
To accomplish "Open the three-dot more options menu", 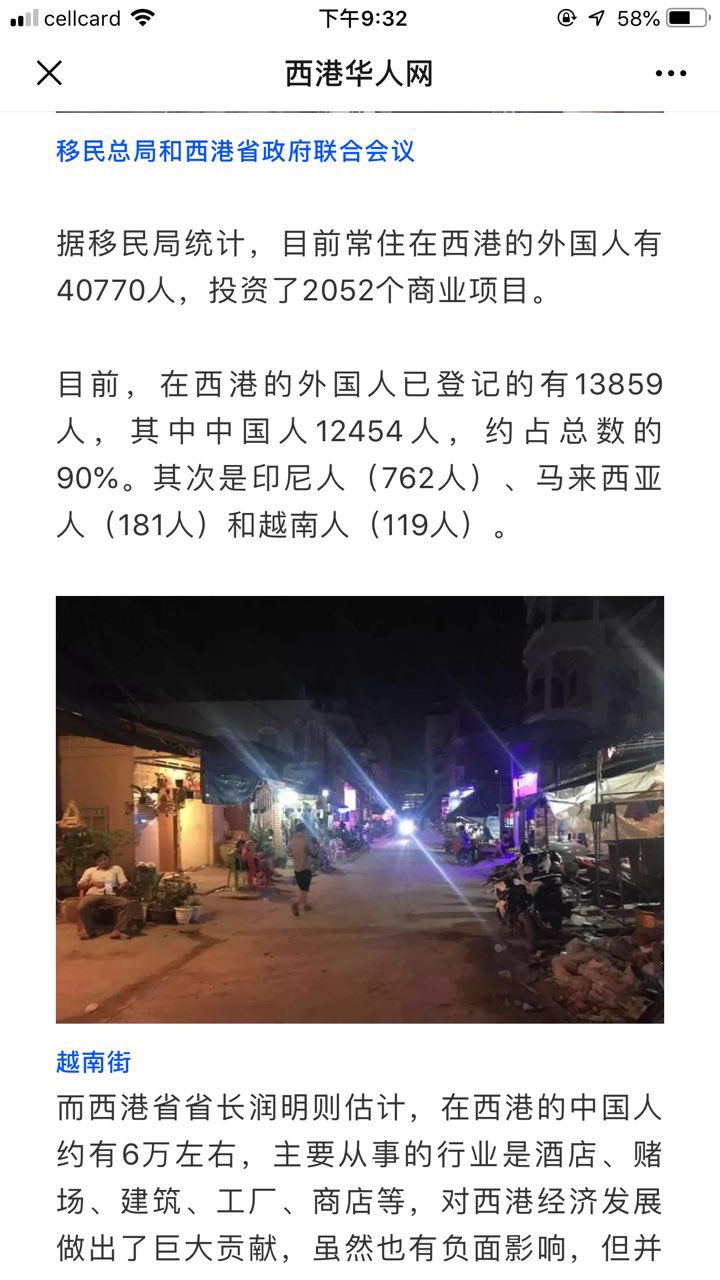I will click(671, 74).
